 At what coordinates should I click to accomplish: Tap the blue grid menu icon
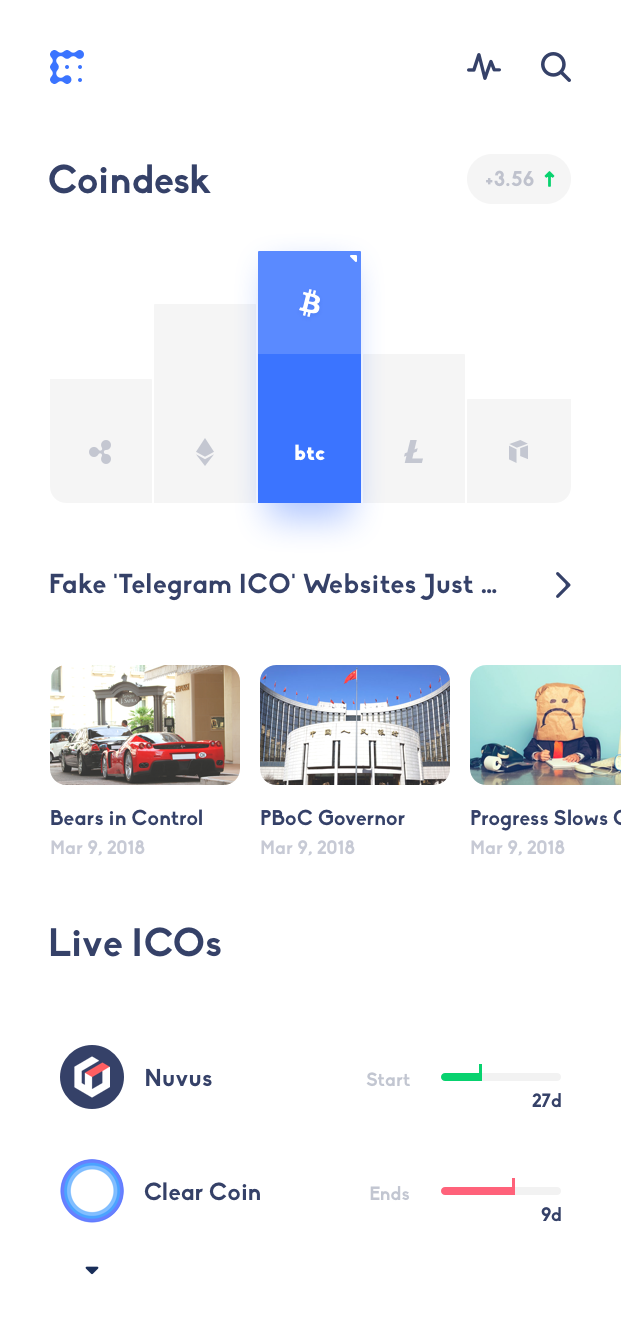(66, 67)
